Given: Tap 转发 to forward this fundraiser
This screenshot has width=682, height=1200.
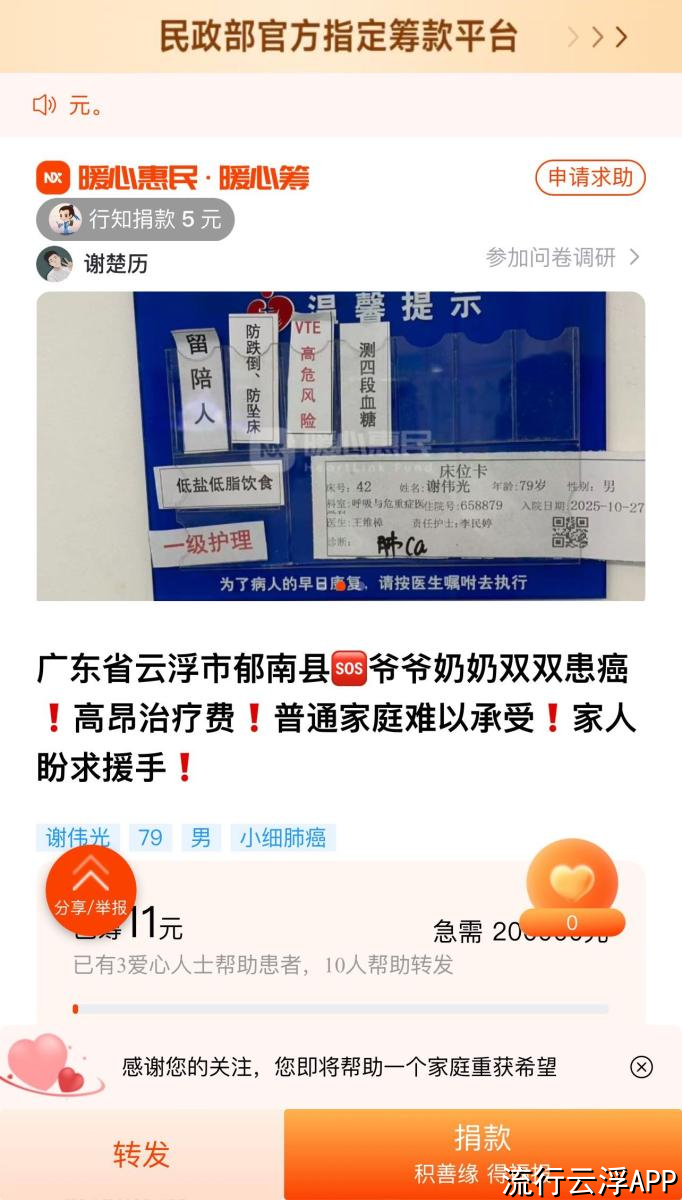Looking at the screenshot, I should (x=141, y=1154).
